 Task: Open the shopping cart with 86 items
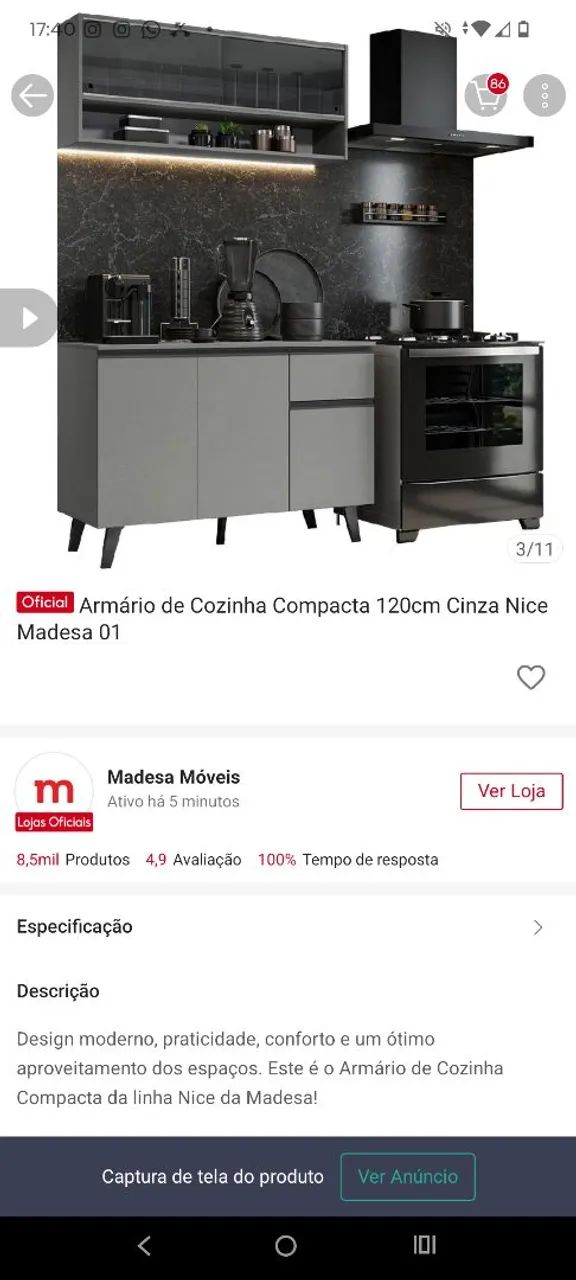pyautogui.click(x=486, y=95)
